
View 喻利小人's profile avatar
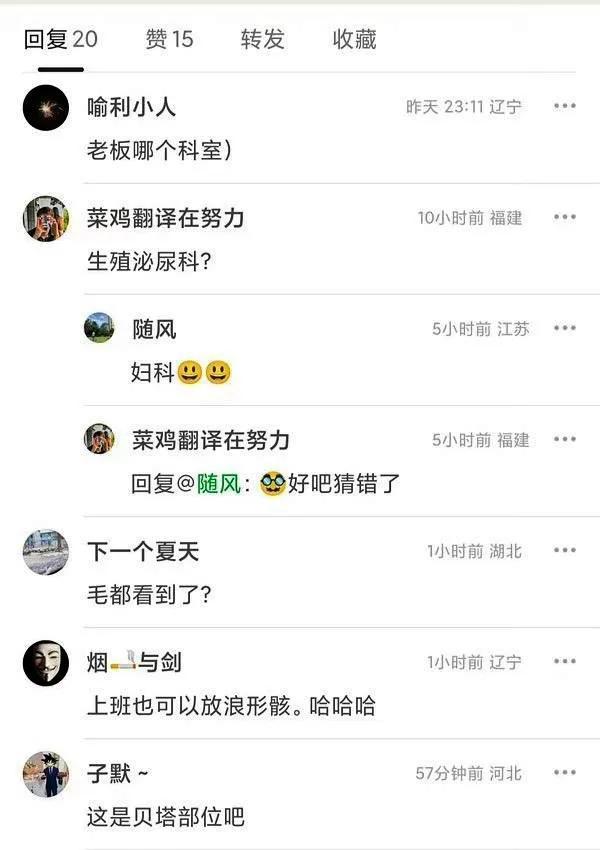click(x=45, y=108)
